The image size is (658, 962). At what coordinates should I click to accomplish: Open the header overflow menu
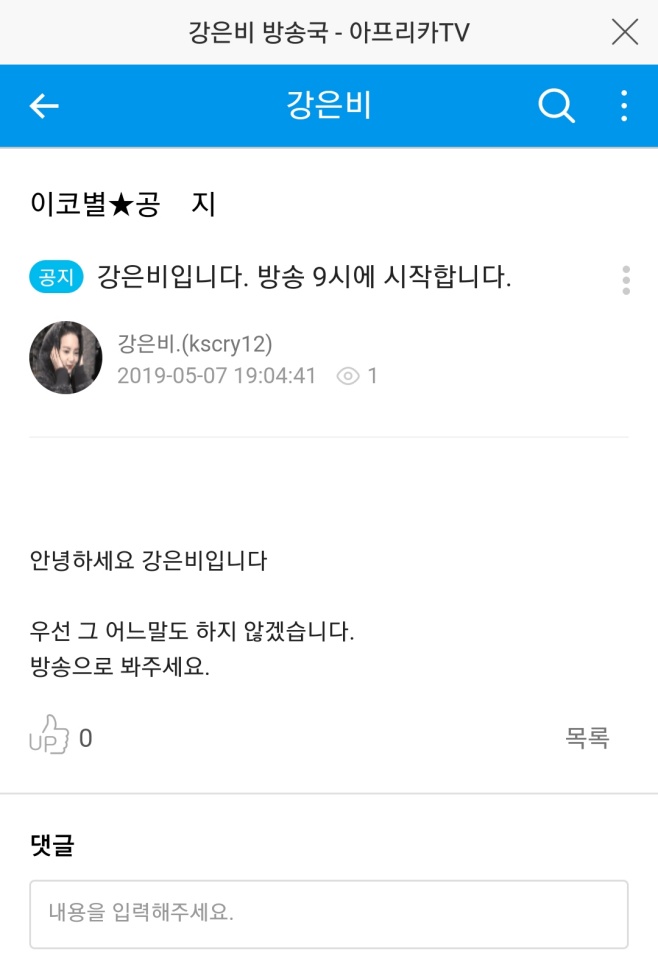(624, 105)
